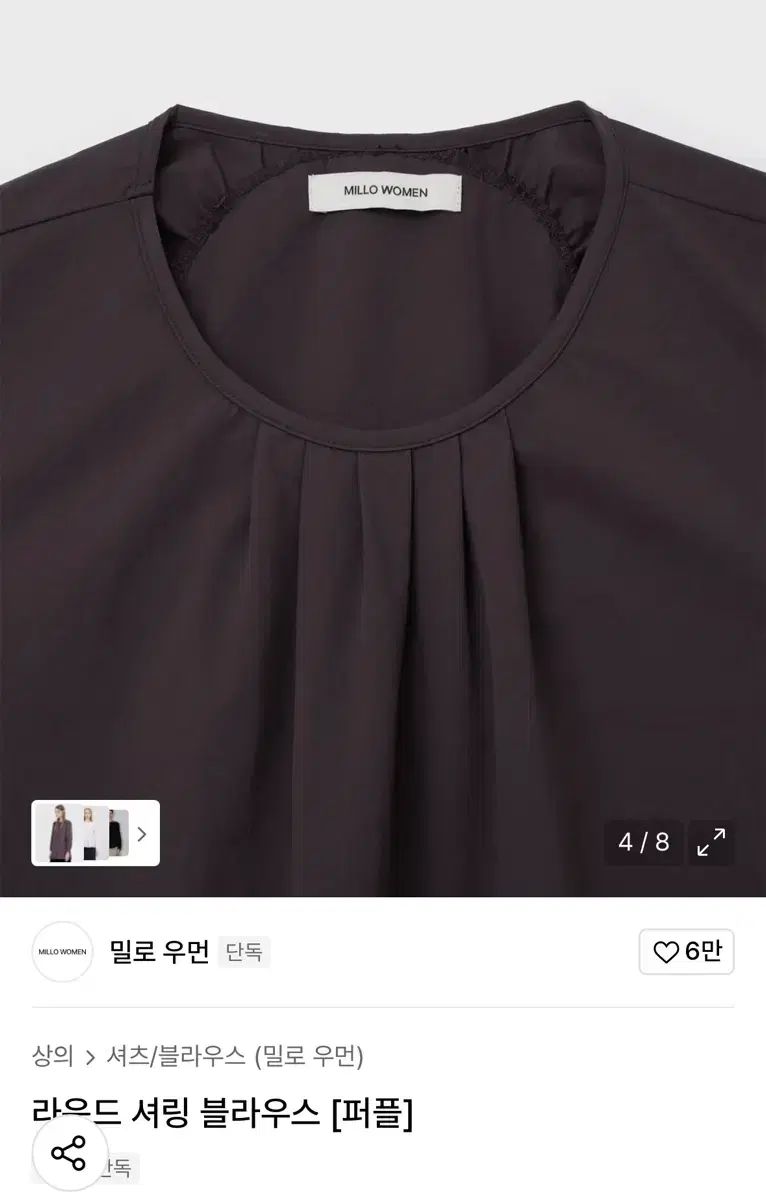
Task: Open 셔츠/블라우스 (밀로 우먼) category
Action: coord(236,1056)
